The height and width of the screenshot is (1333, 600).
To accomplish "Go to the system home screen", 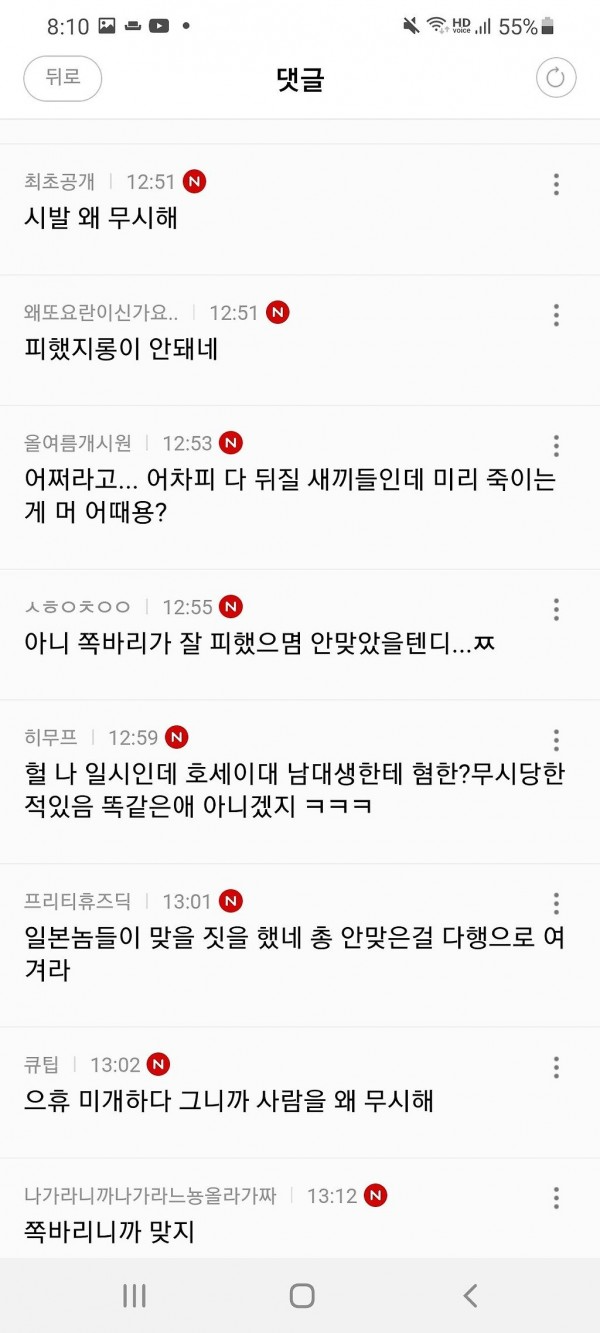I will (x=301, y=1296).
